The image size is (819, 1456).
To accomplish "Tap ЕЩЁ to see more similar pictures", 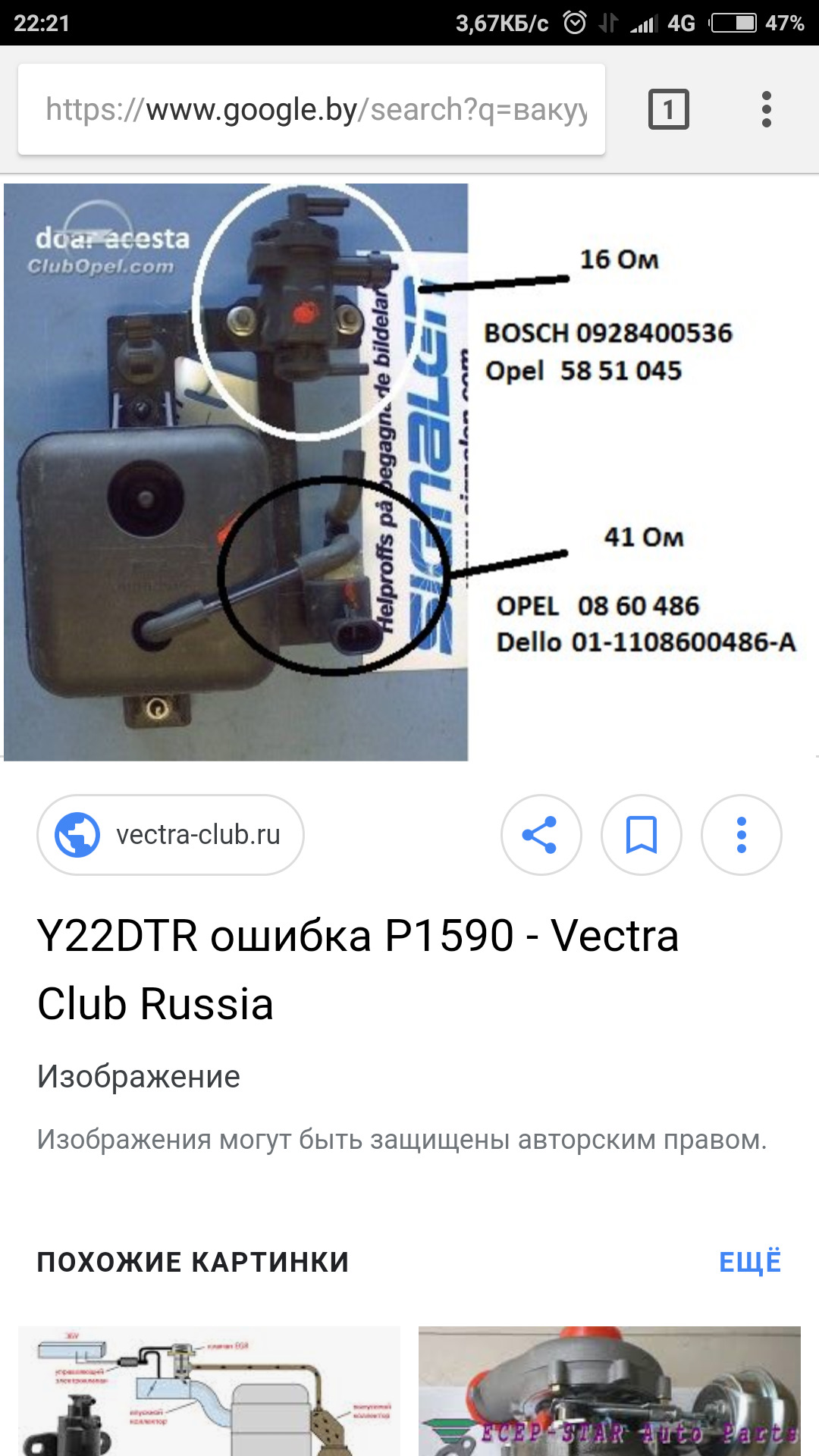I will pyautogui.click(x=749, y=1262).
